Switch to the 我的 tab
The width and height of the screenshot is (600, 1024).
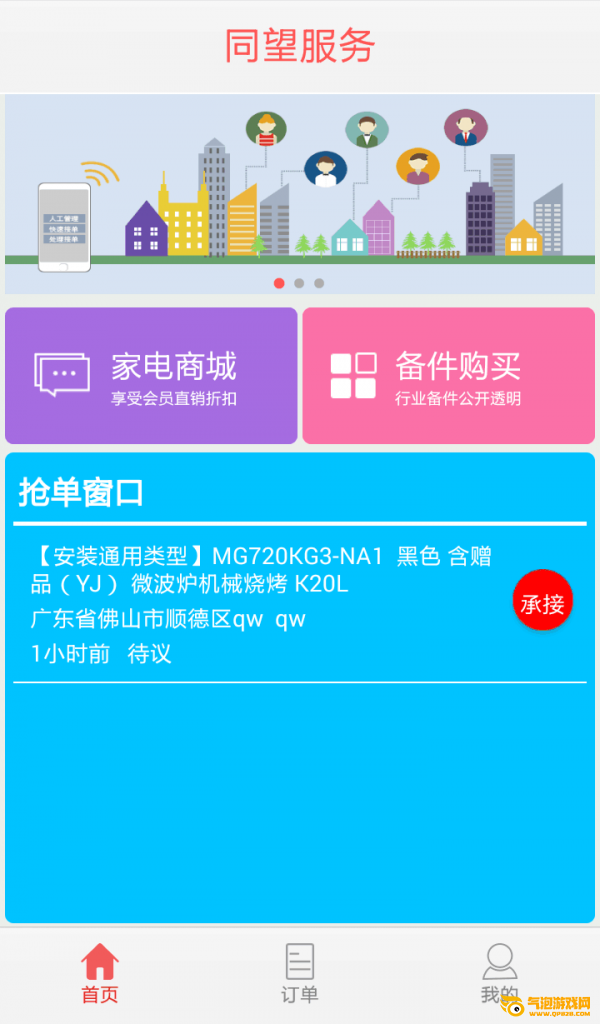[x=499, y=974]
